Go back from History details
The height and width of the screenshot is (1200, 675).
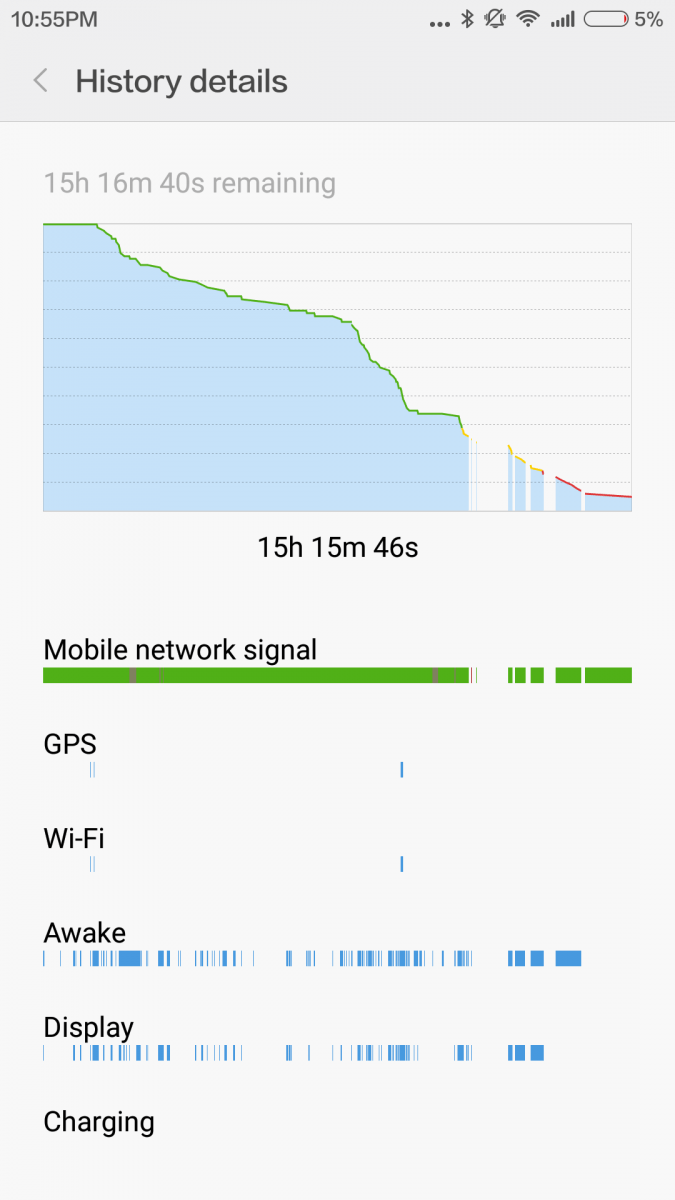[x=41, y=81]
